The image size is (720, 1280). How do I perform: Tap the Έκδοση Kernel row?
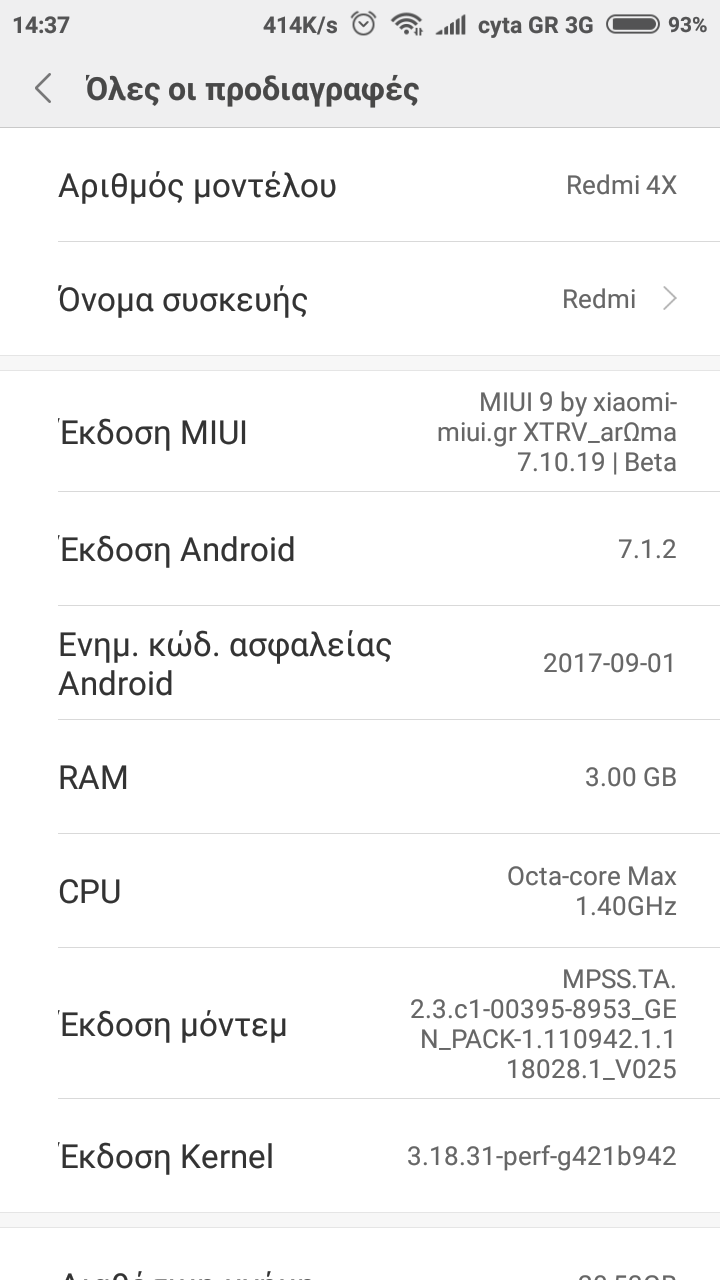pyautogui.click(x=360, y=1157)
